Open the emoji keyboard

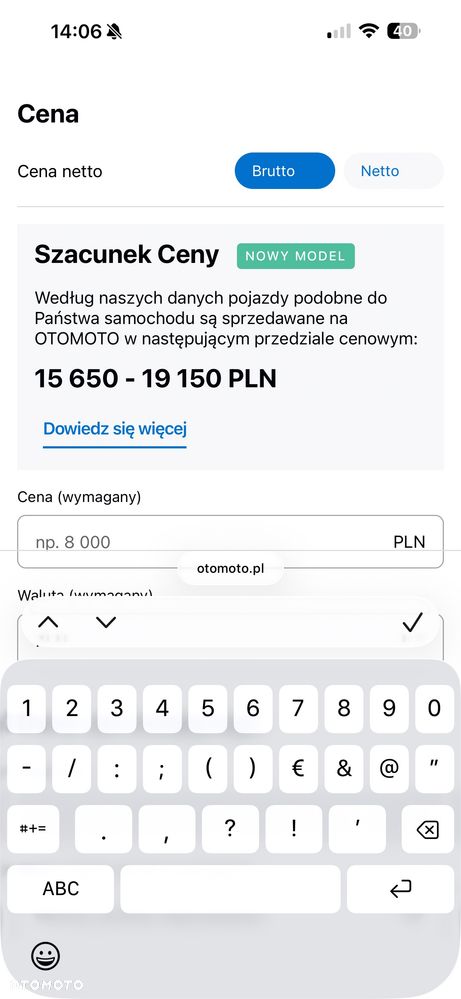pyautogui.click(x=45, y=956)
